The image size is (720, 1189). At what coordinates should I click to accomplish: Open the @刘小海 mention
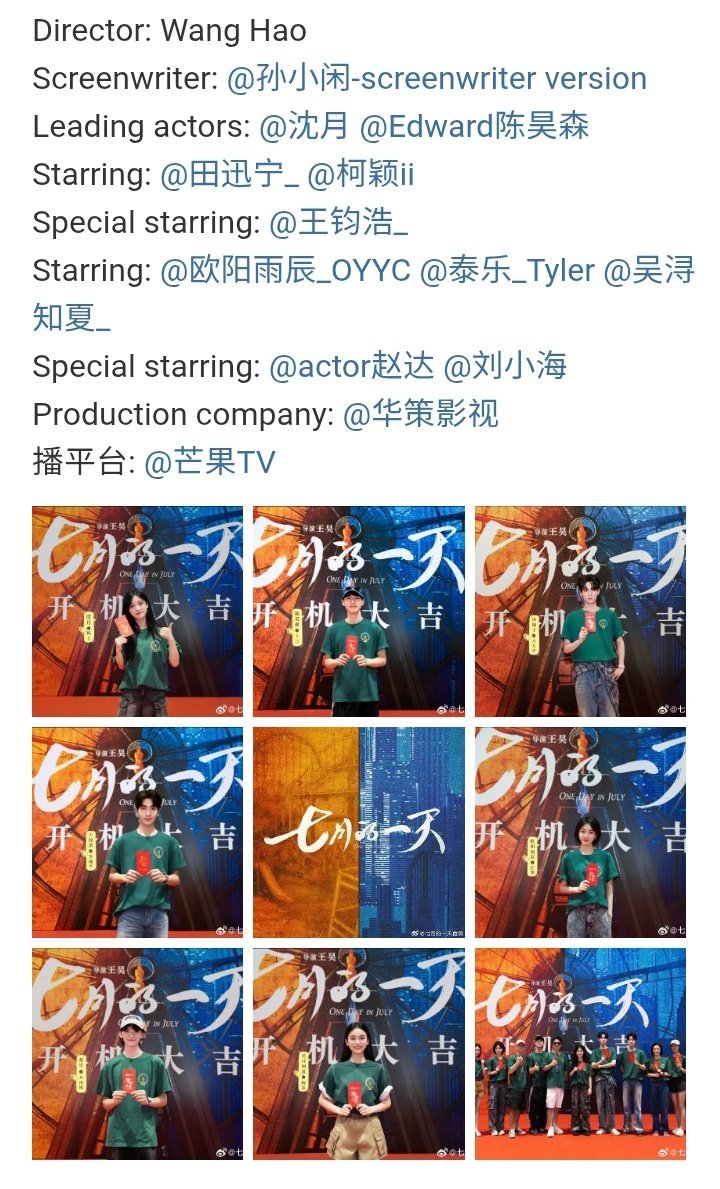(x=504, y=367)
